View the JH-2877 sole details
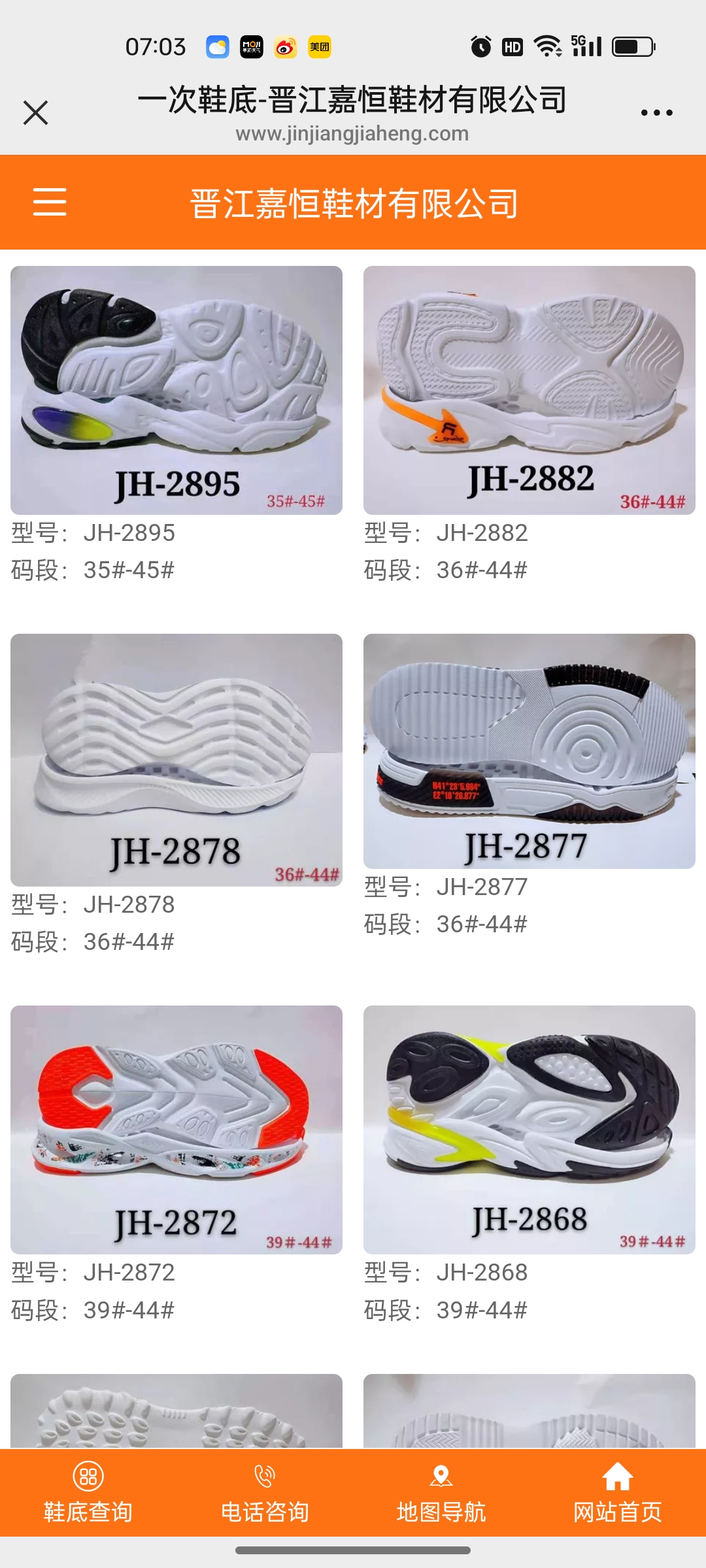This screenshot has width=706, height=1568. 529,751
